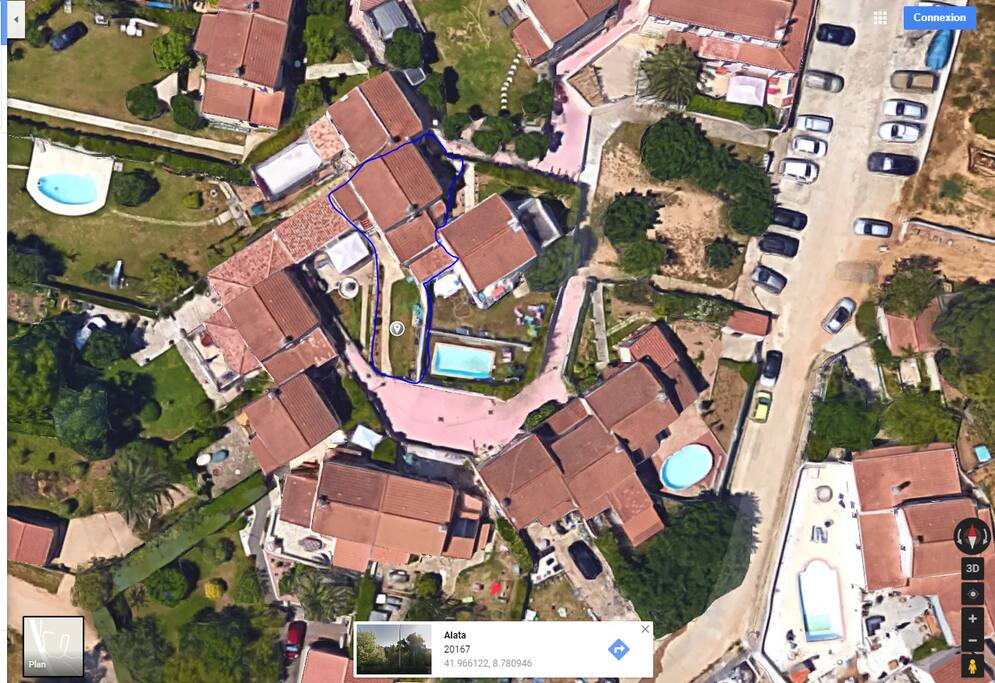995x683 pixels.
Task: Tap the Connexion sign-in button
Action: click(939, 18)
